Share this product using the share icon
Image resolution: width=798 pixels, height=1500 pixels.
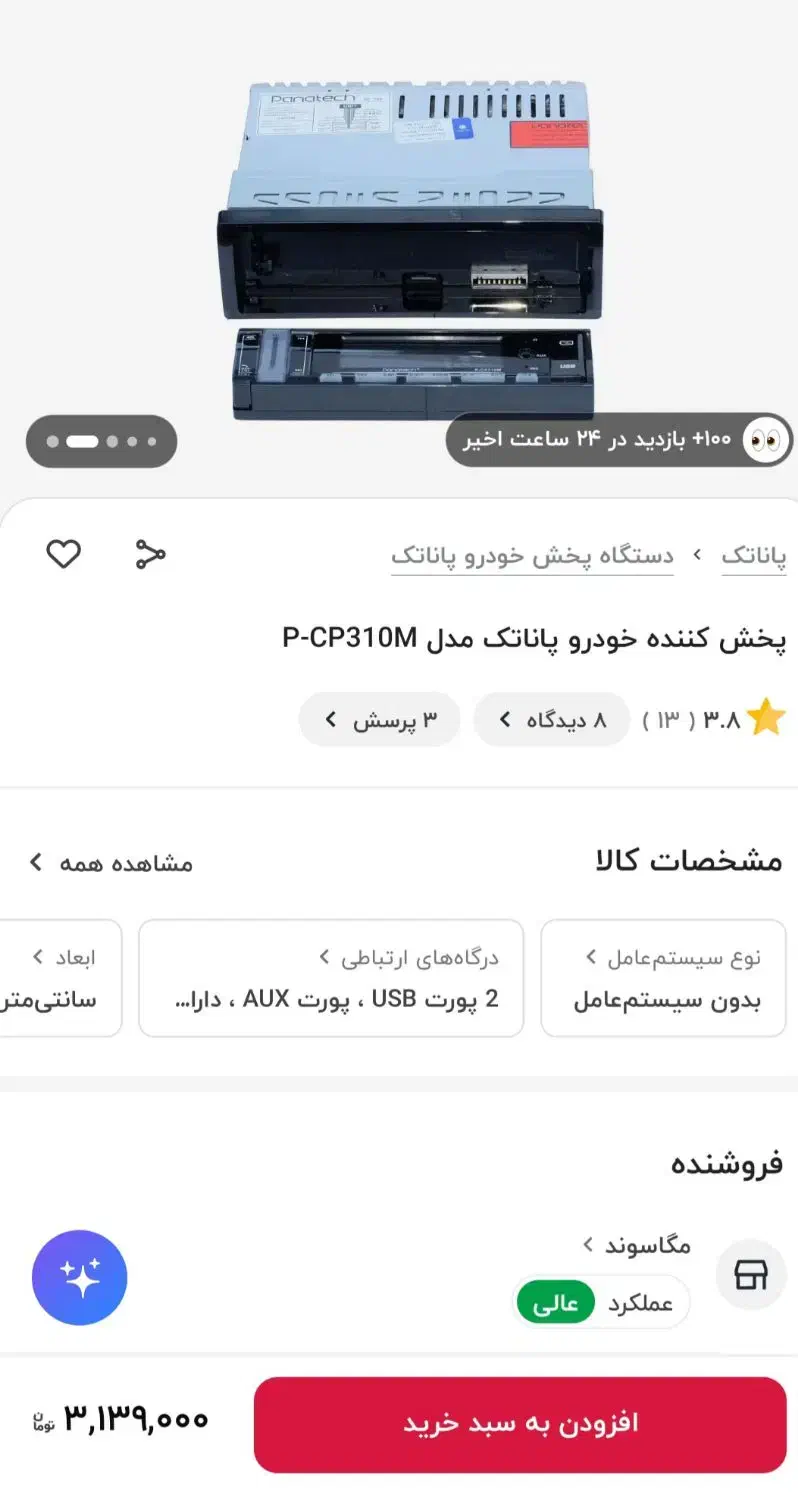[x=148, y=554]
